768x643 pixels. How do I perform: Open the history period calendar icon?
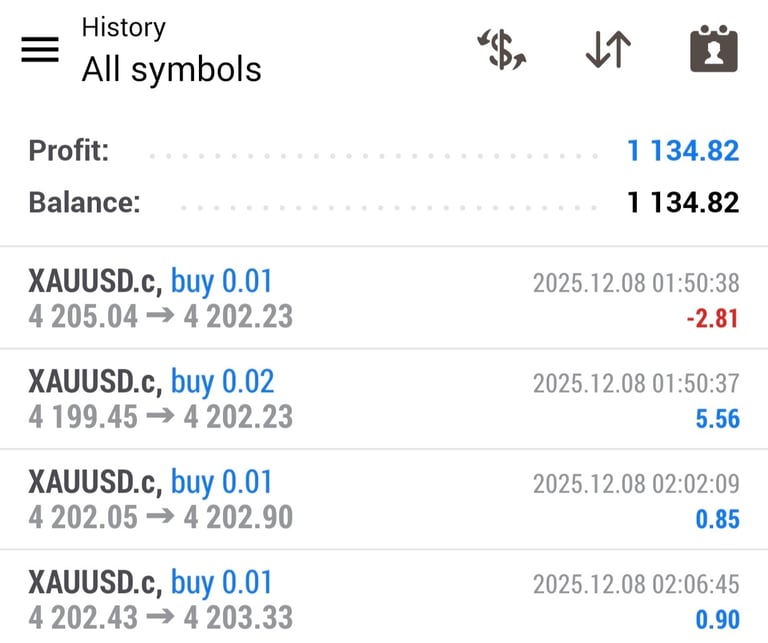coord(714,49)
